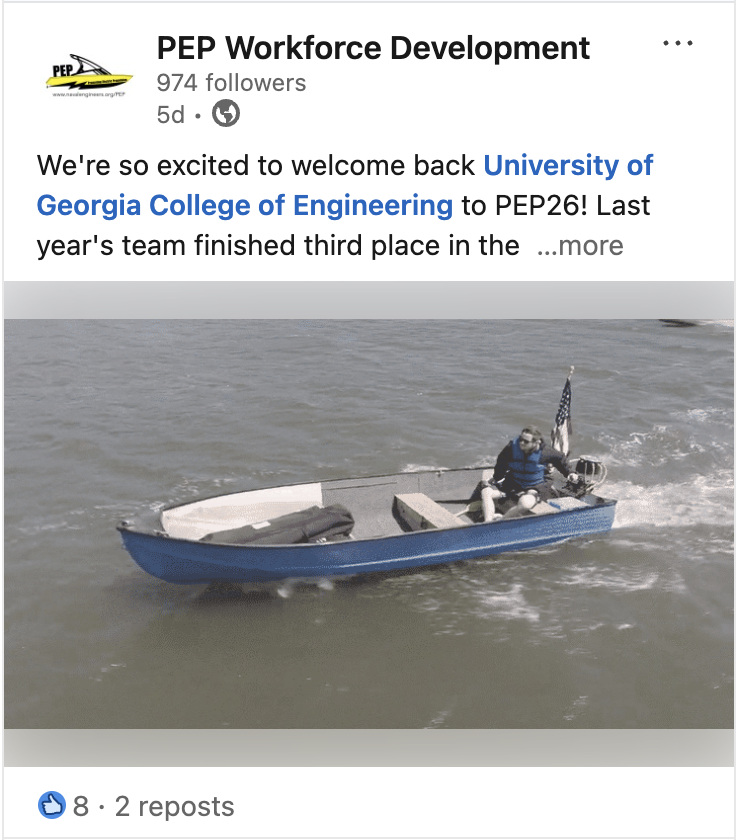Open PEP Workforce Development profile name

(x=373, y=47)
